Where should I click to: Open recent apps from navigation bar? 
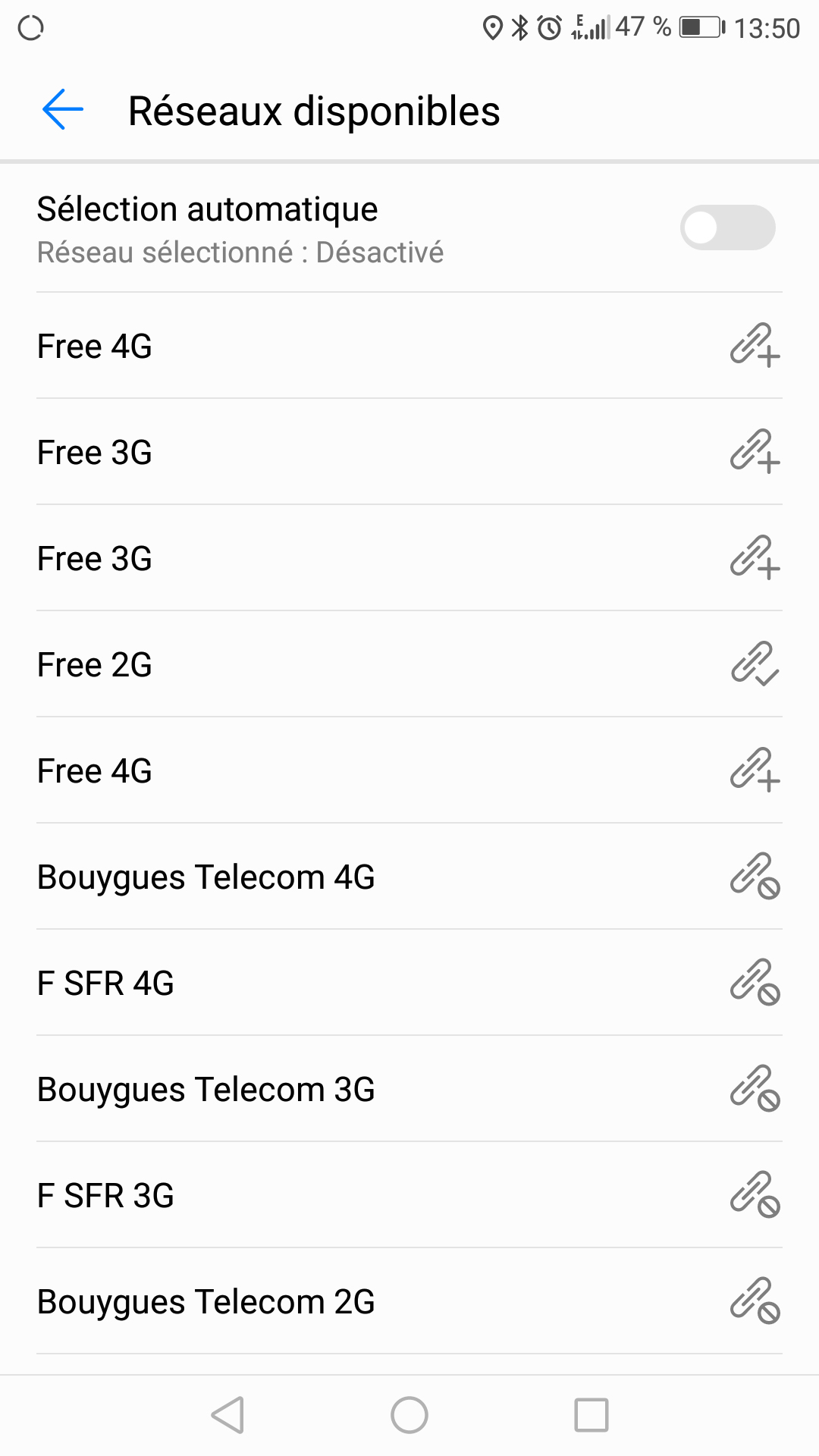point(591,1415)
